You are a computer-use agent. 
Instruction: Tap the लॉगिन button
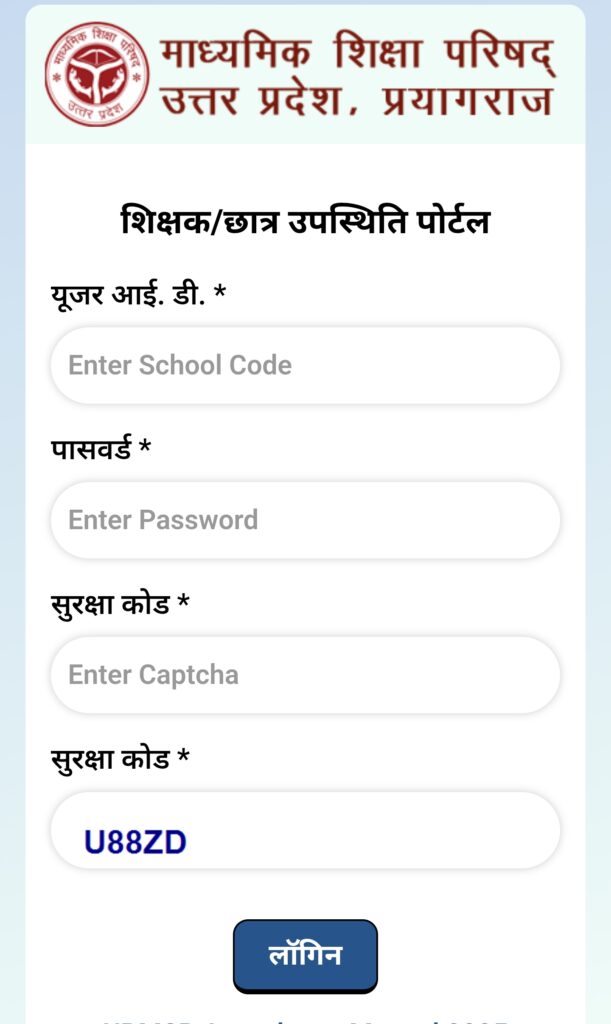305,955
